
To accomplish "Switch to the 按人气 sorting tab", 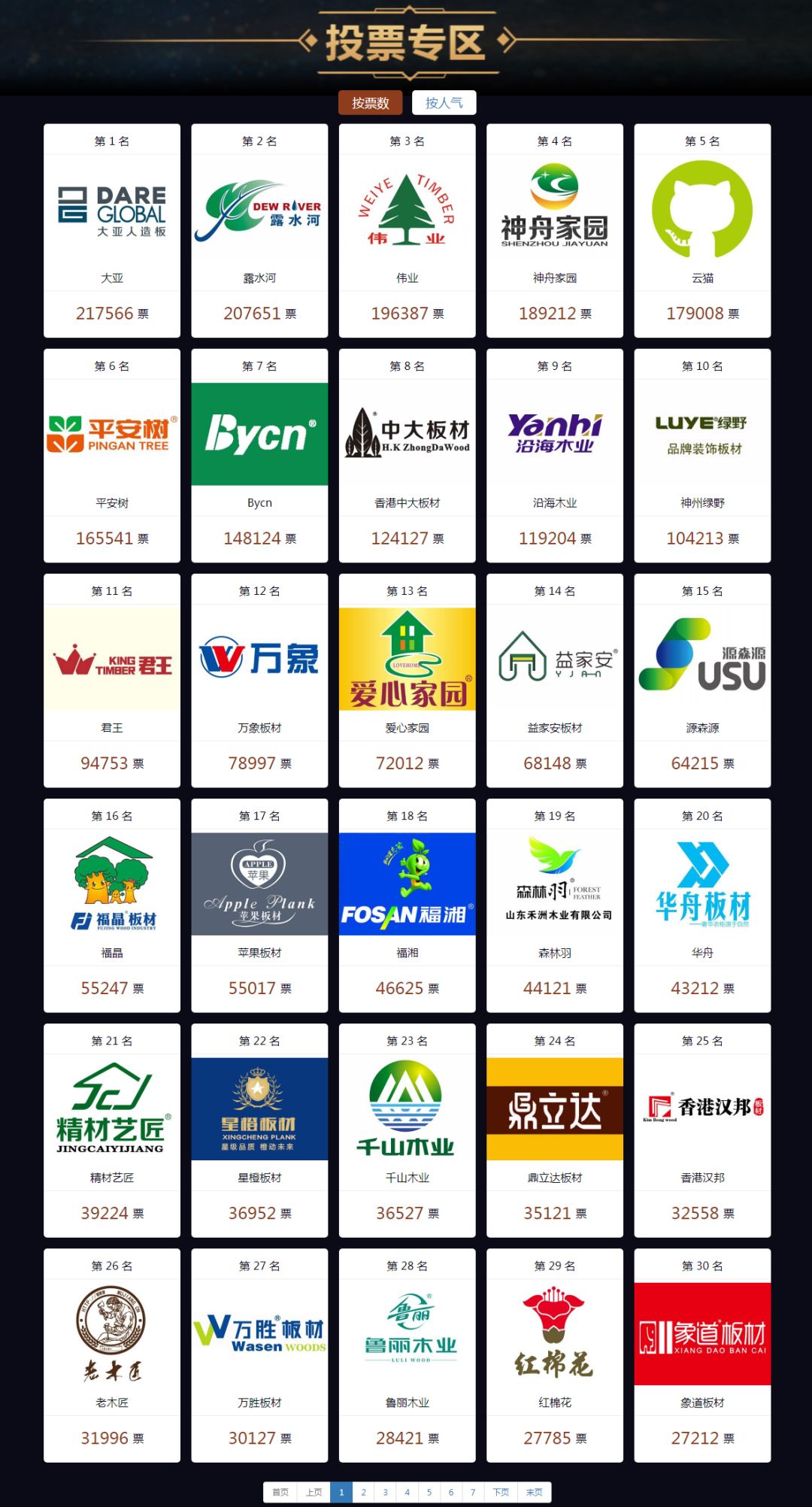I will (444, 103).
